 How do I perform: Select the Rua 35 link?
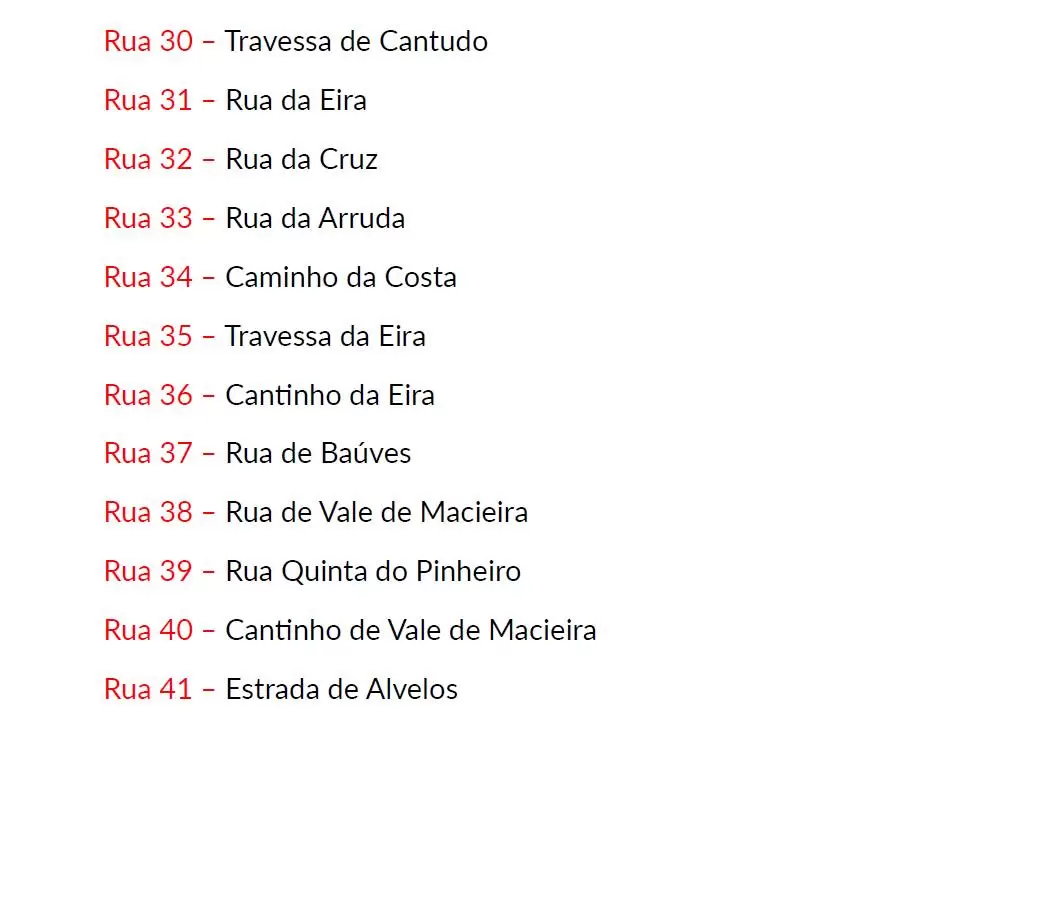(148, 337)
